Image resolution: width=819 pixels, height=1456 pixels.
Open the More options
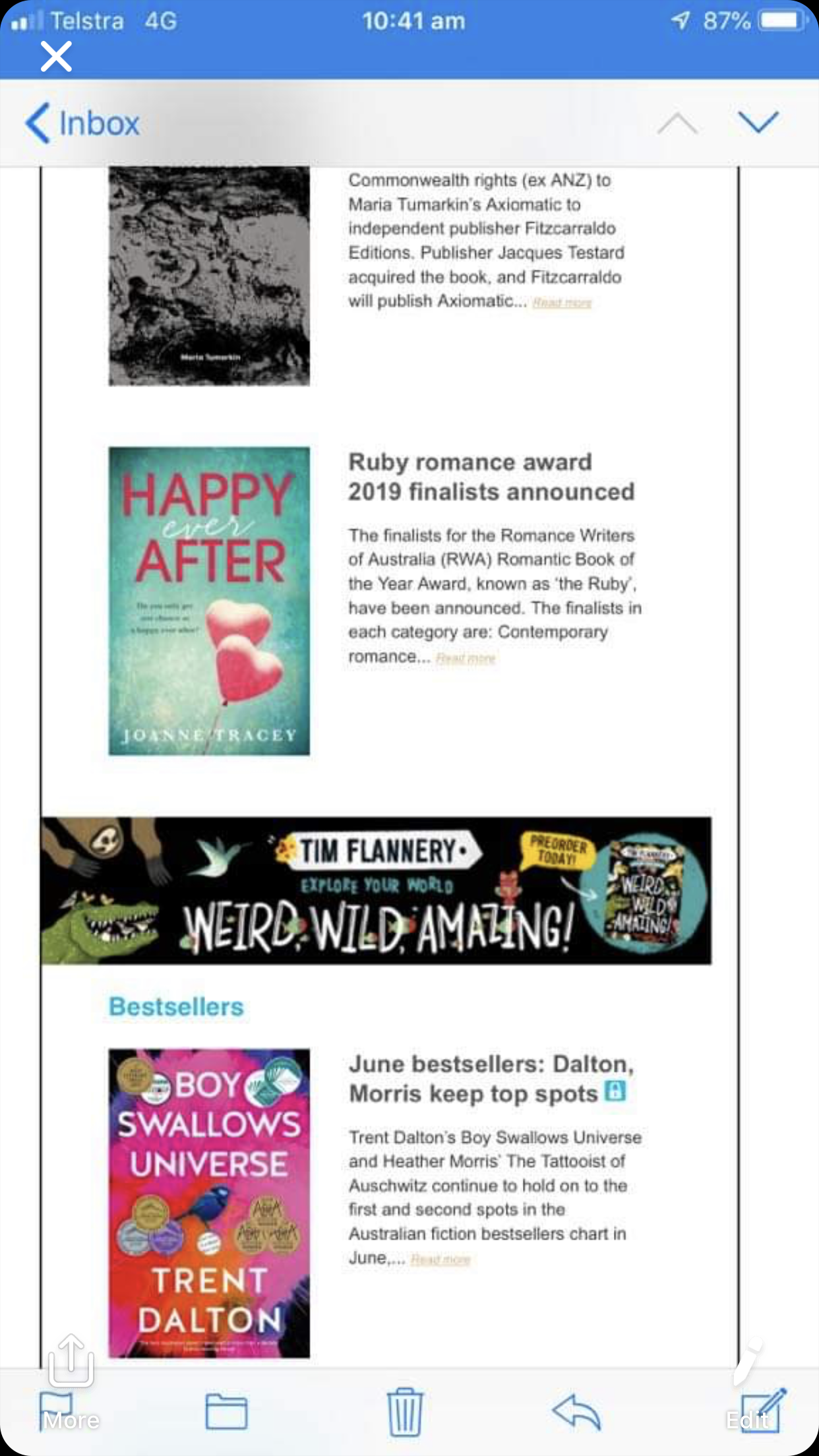click(x=71, y=1419)
